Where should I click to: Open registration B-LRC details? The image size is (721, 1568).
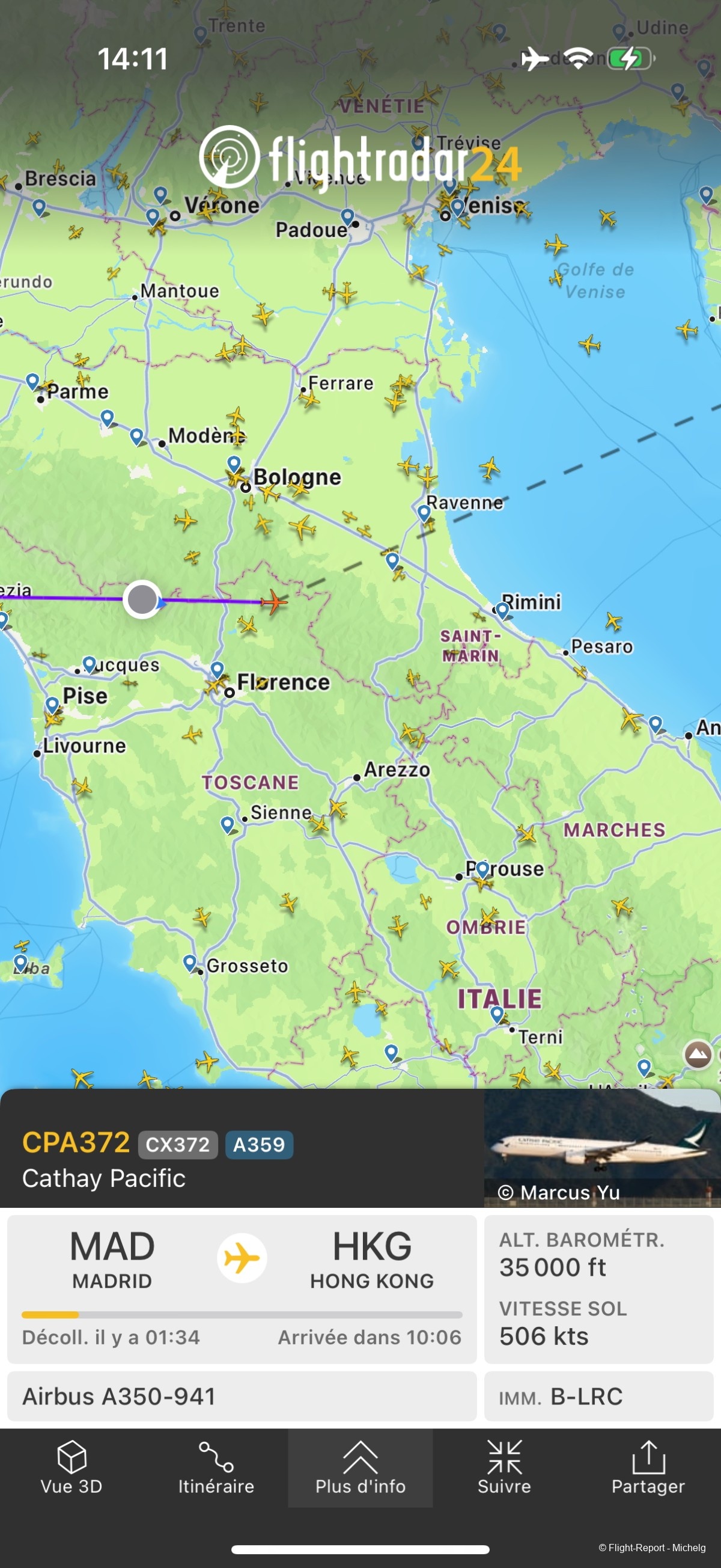click(598, 1396)
